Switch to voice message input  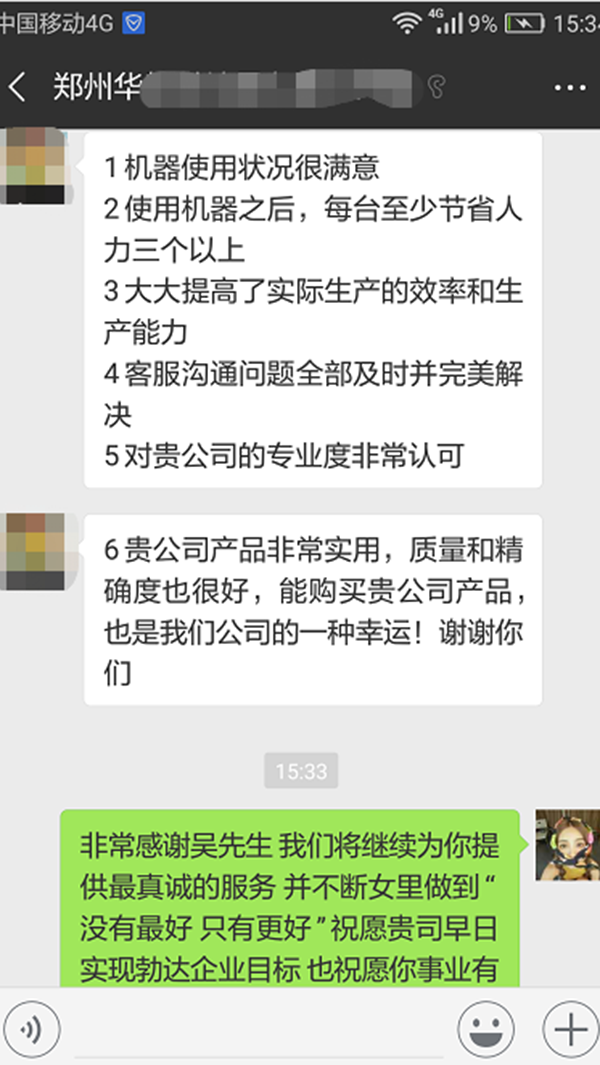tap(31, 1028)
